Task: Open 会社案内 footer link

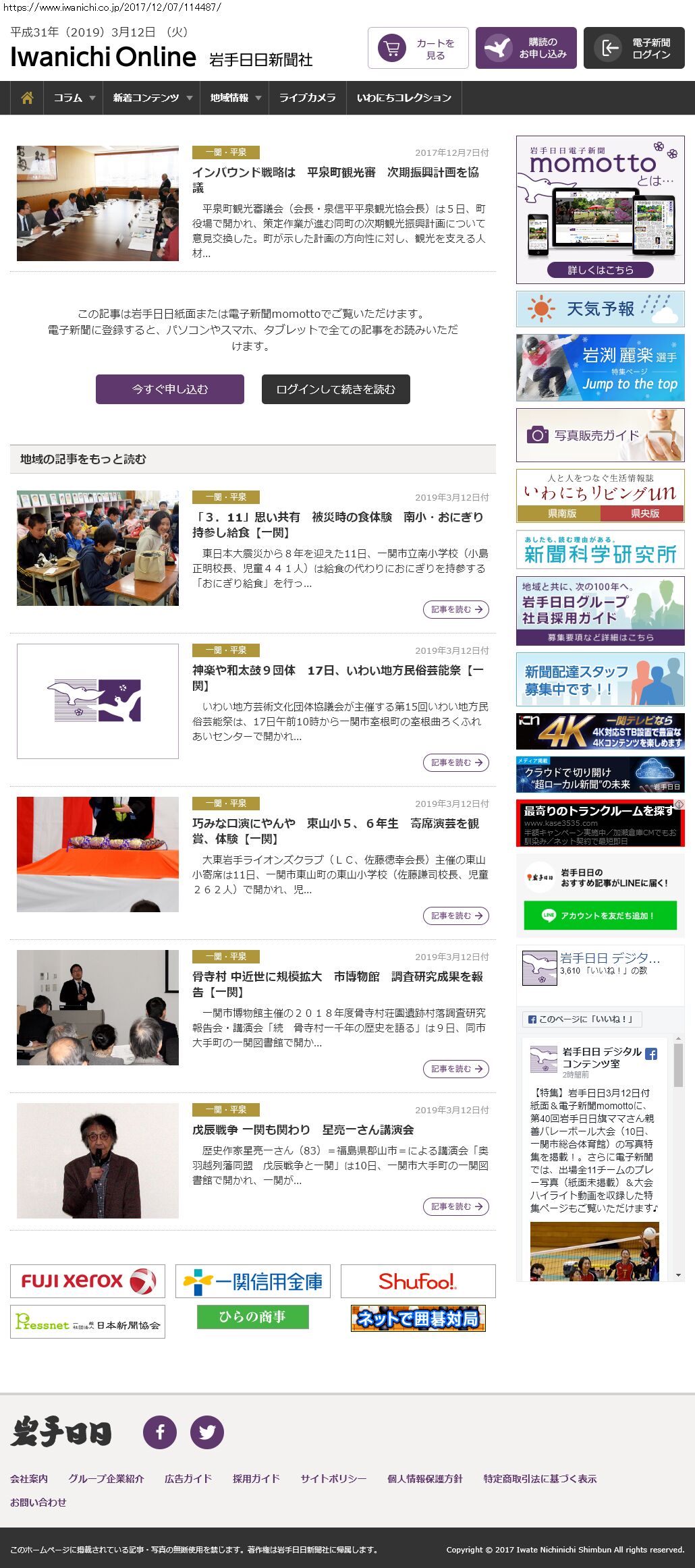Action: (x=29, y=1478)
